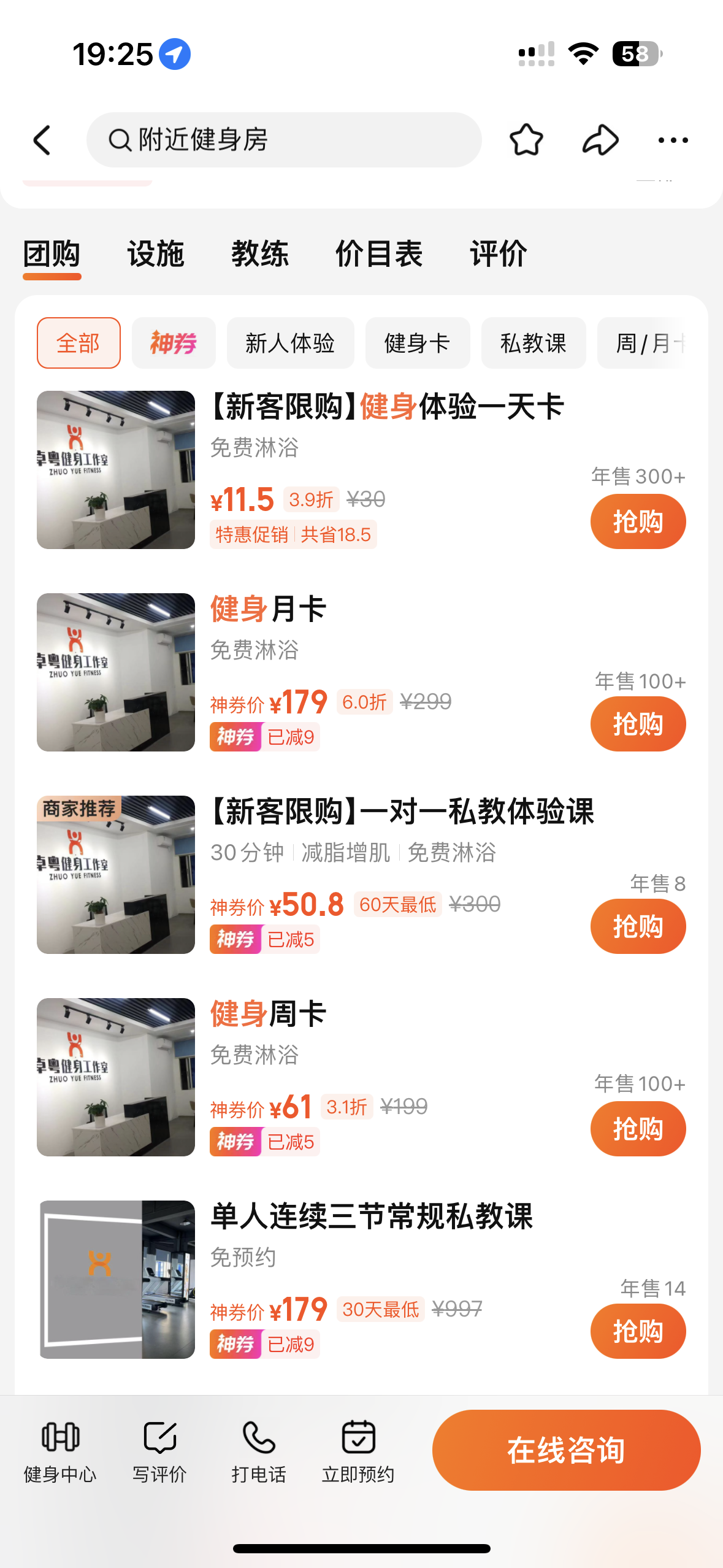Select the 新人体验 filter chip
The height and width of the screenshot is (1568, 723).
[290, 343]
